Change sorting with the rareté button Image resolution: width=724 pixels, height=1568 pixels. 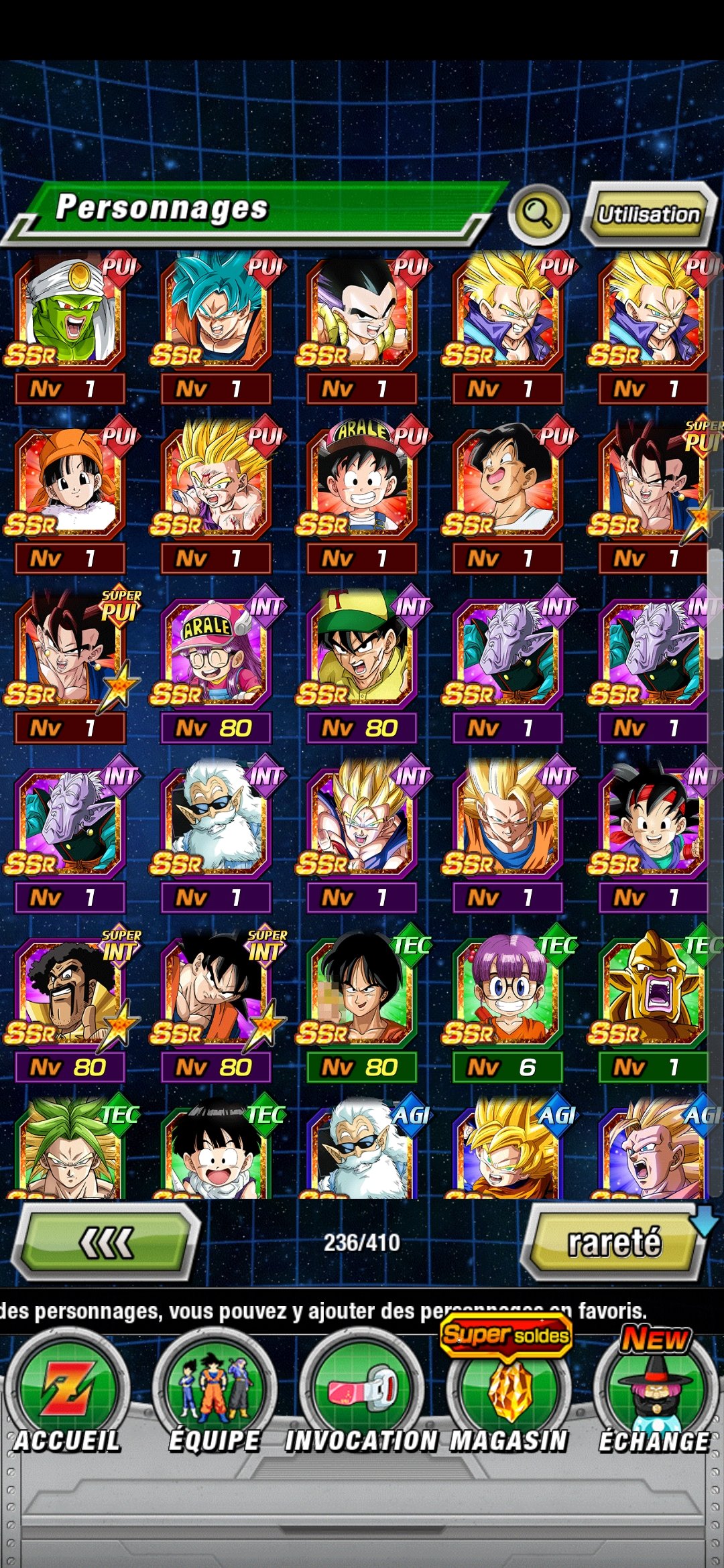click(614, 1243)
